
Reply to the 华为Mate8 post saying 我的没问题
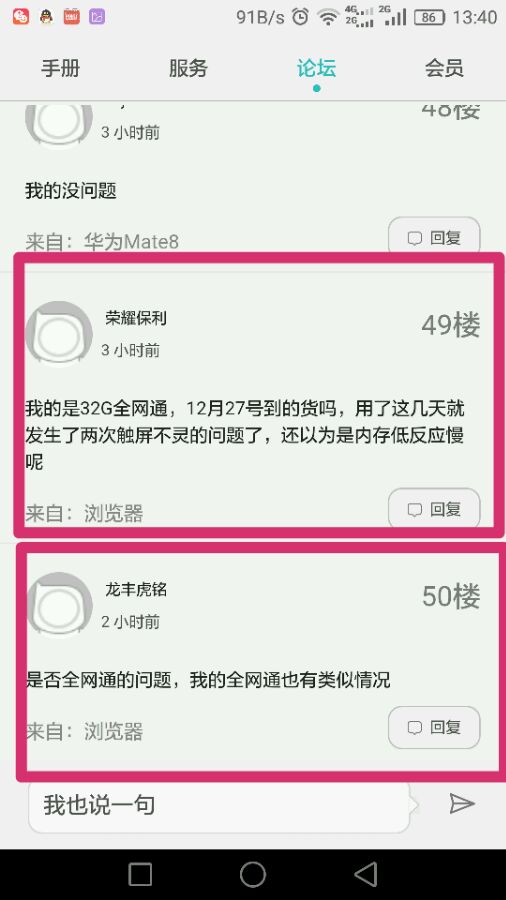434,237
